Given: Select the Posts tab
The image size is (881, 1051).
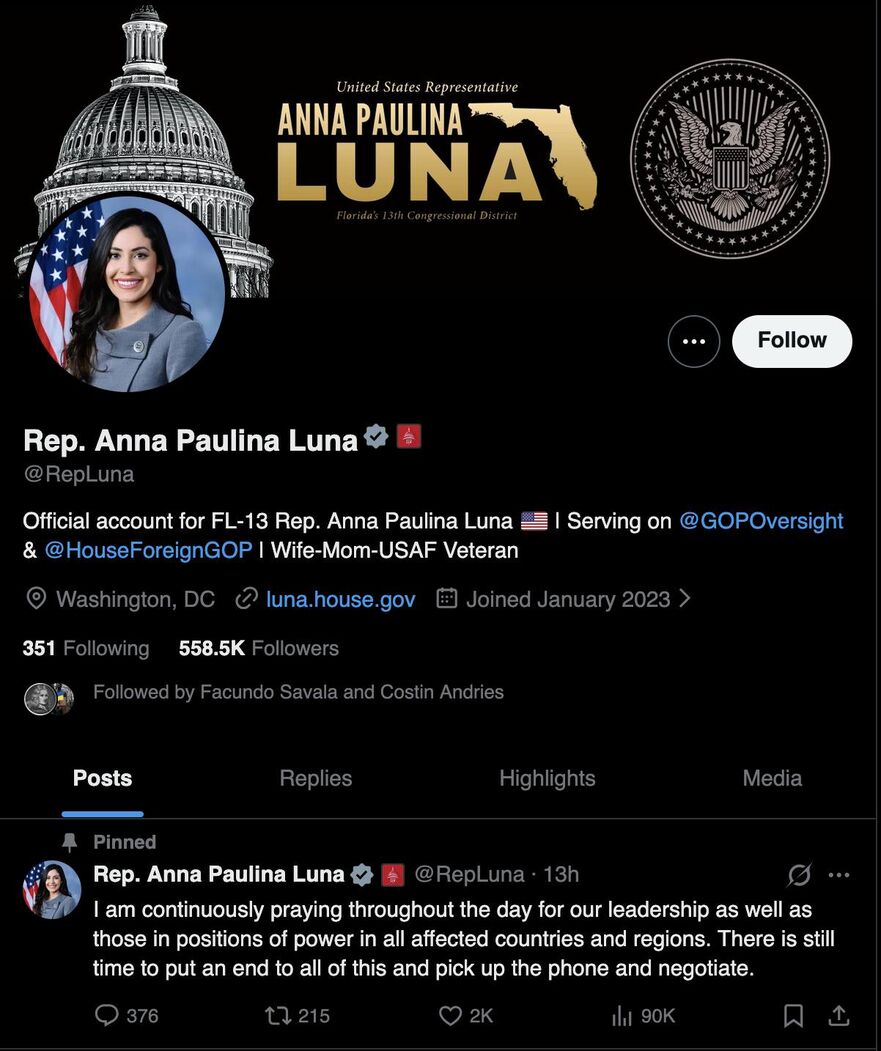Looking at the screenshot, I should click(102, 778).
